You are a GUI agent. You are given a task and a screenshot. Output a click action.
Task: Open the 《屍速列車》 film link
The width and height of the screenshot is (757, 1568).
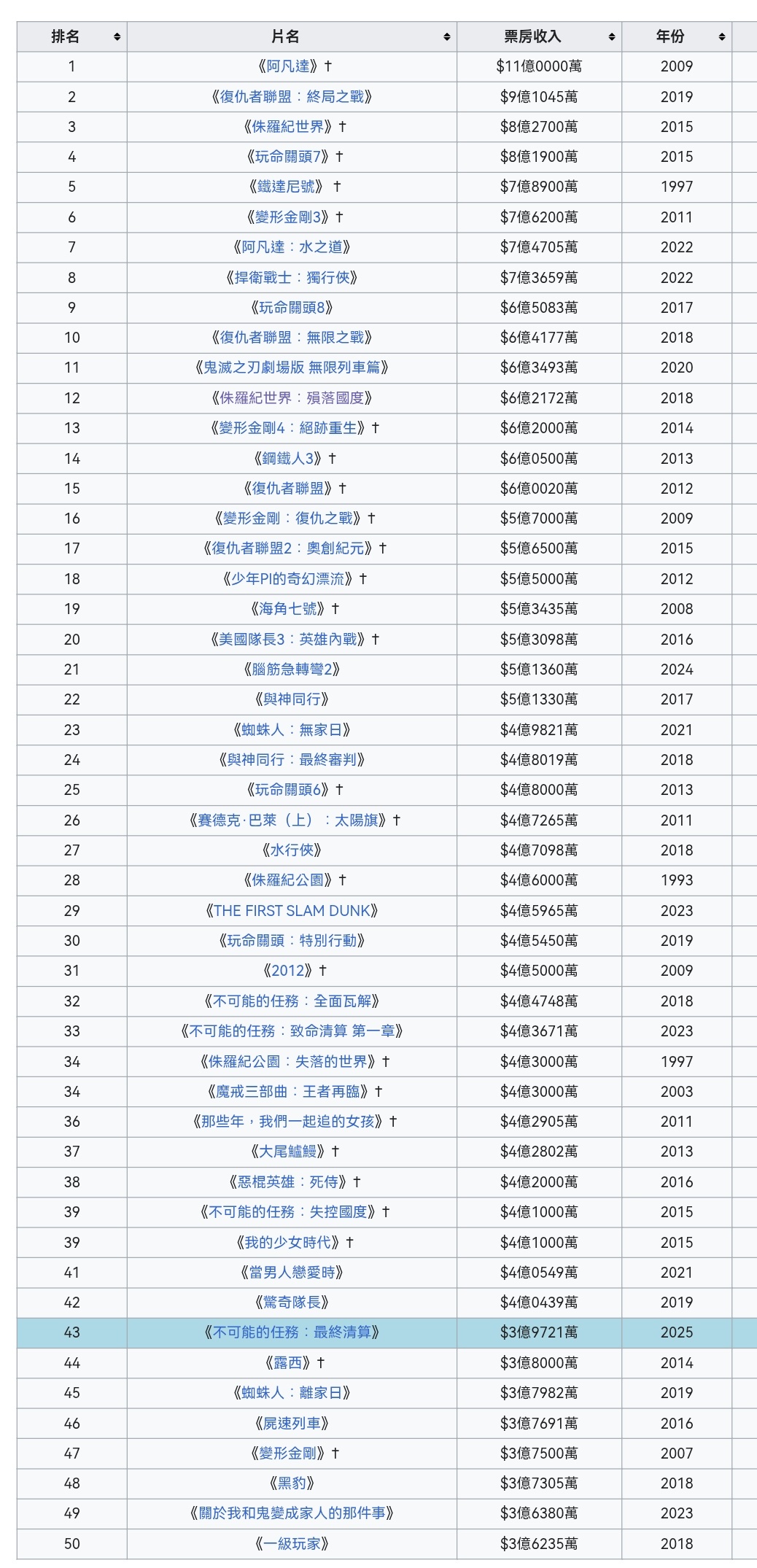(x=292, y=1424)
